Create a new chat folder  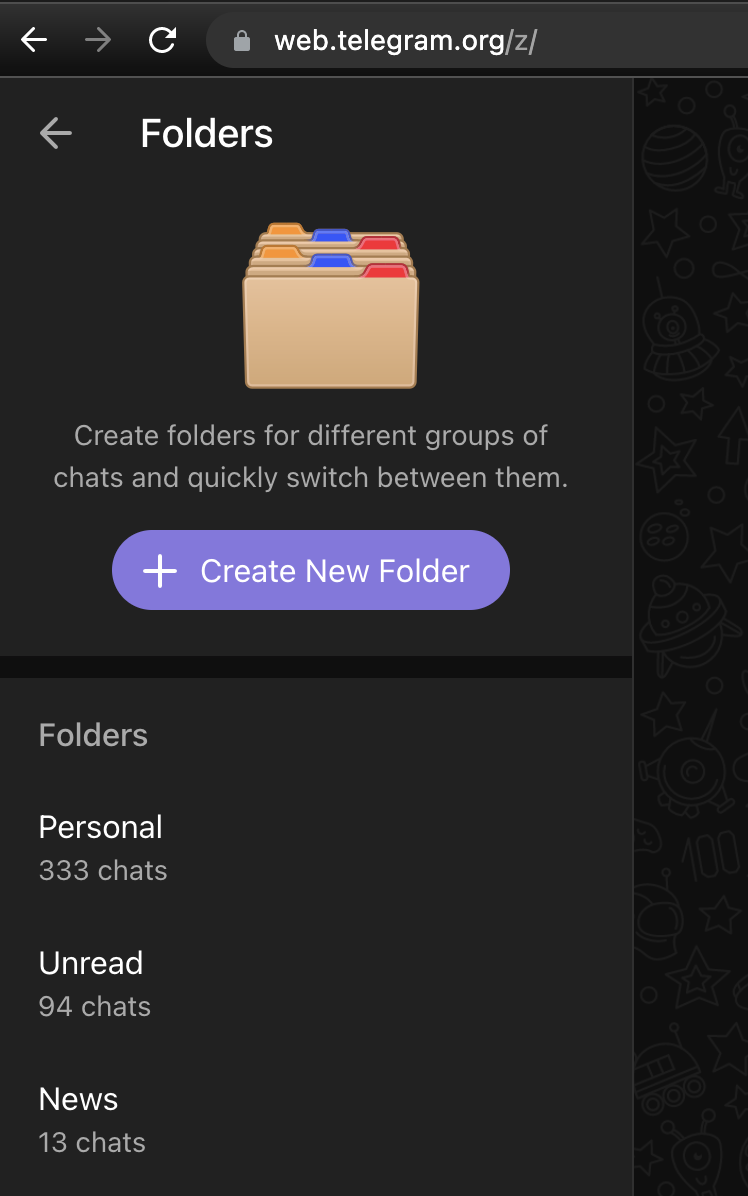[311, 570]
